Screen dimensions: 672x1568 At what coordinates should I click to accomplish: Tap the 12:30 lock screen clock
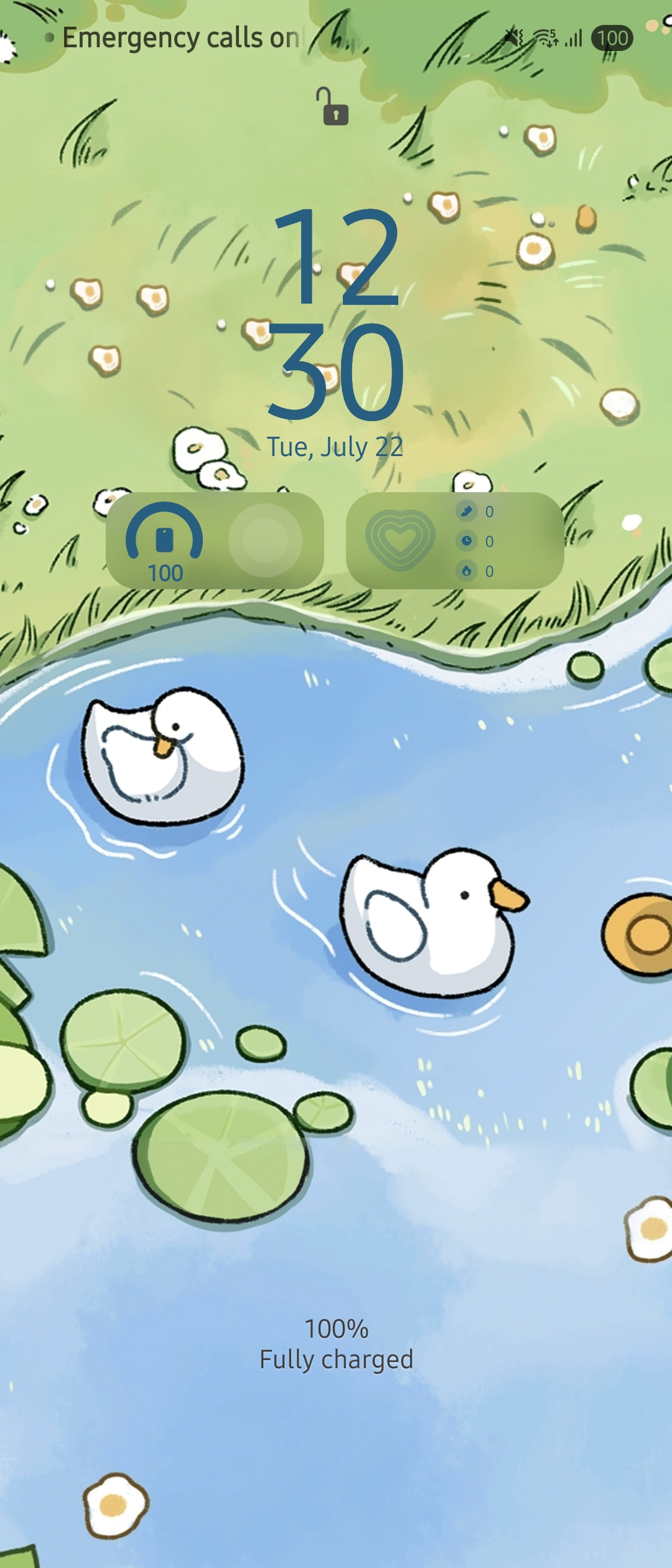tap(336, 314)
